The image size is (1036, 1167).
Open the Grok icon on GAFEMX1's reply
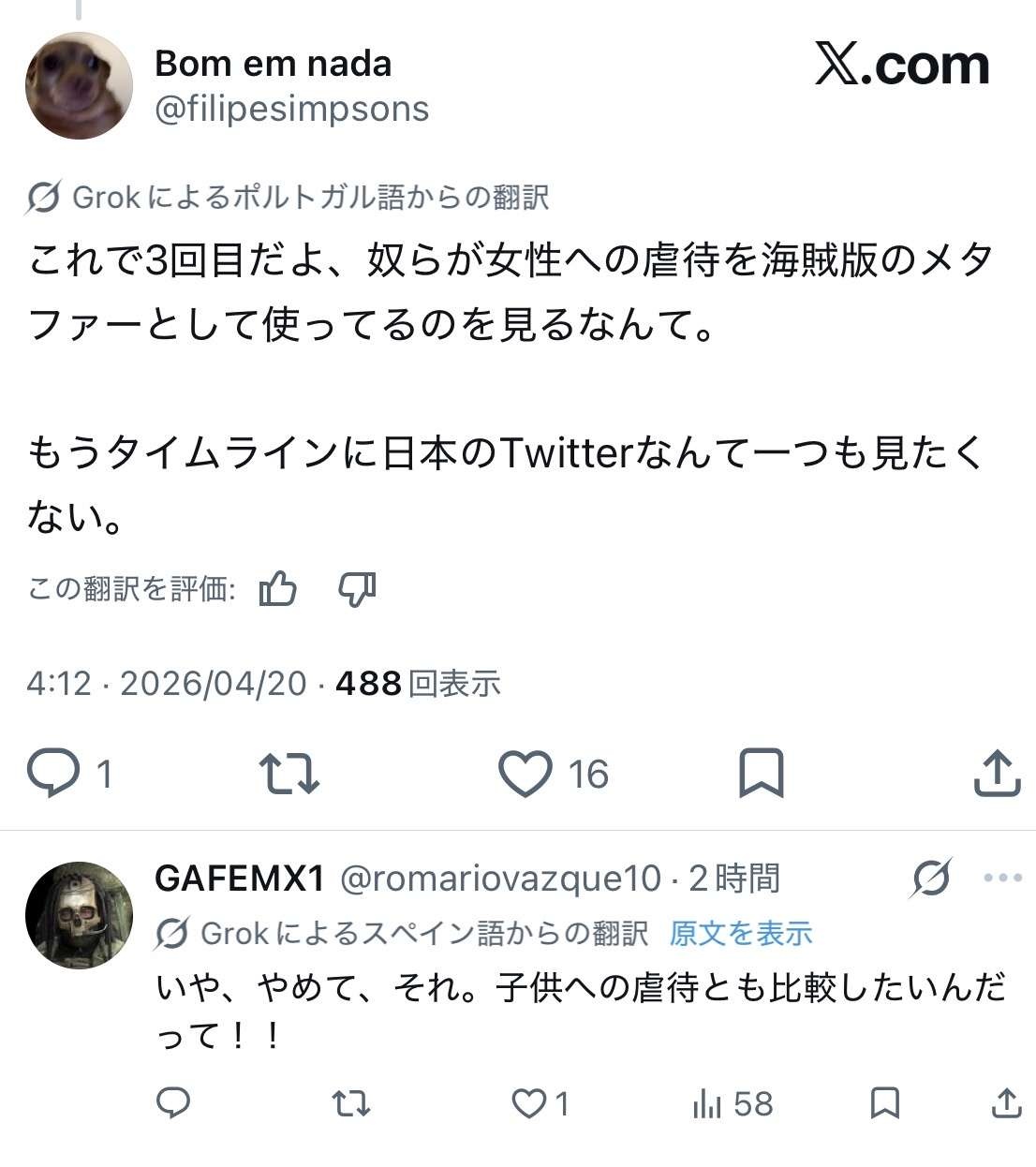[x=931, y=879]
